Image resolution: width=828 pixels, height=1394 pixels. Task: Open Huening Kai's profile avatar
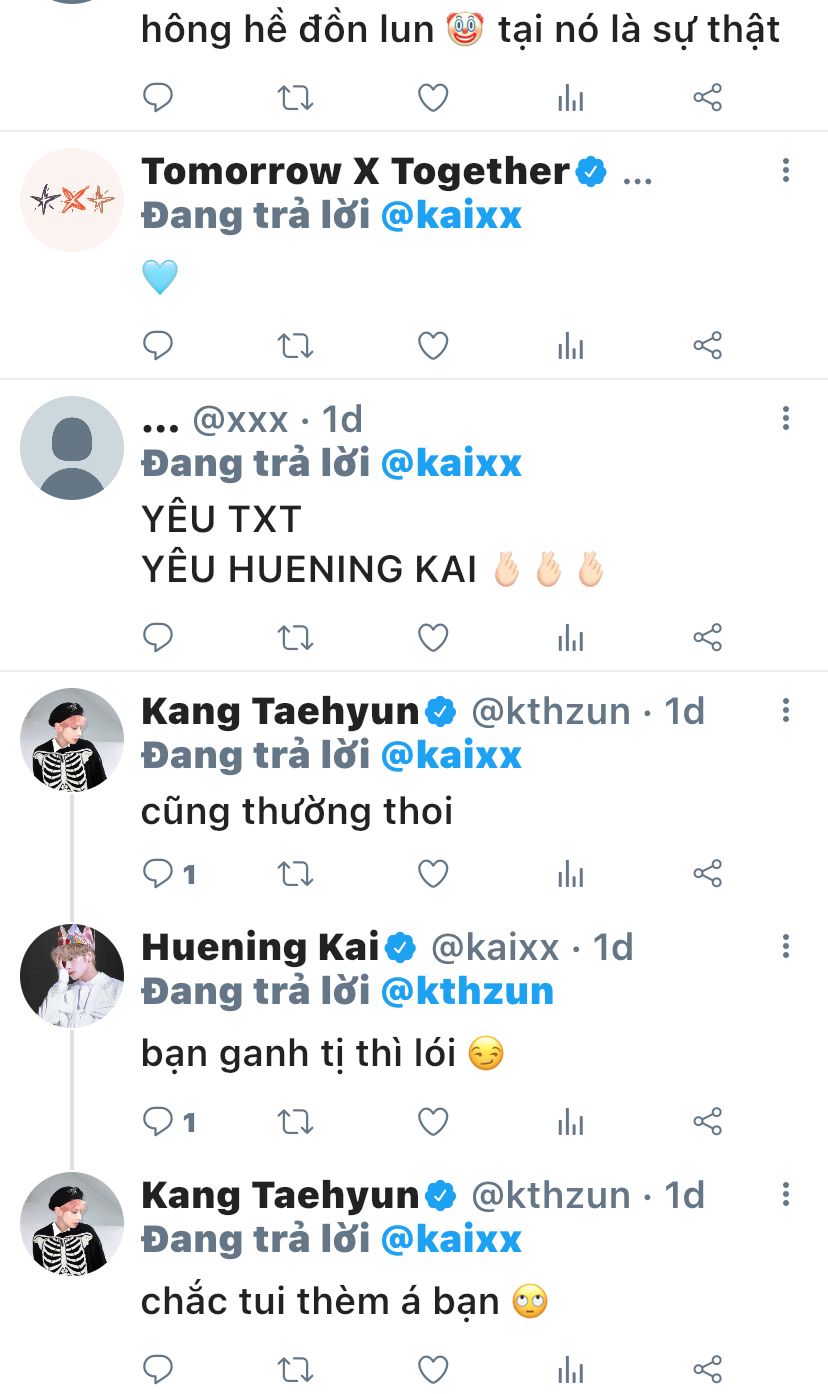[72, 976]
